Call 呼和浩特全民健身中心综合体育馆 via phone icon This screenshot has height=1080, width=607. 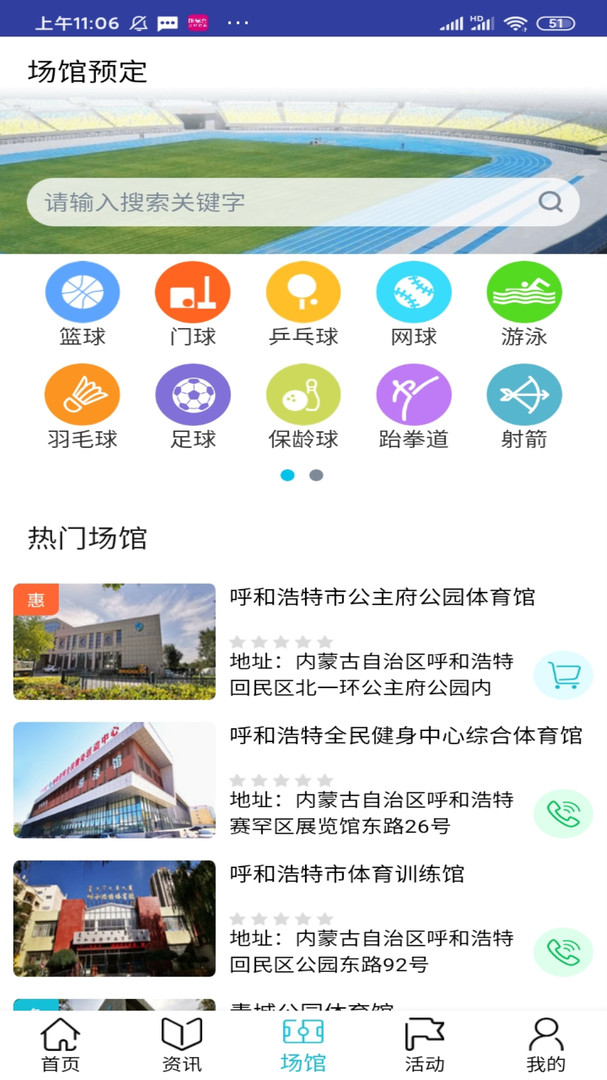(x=563, y=814)
